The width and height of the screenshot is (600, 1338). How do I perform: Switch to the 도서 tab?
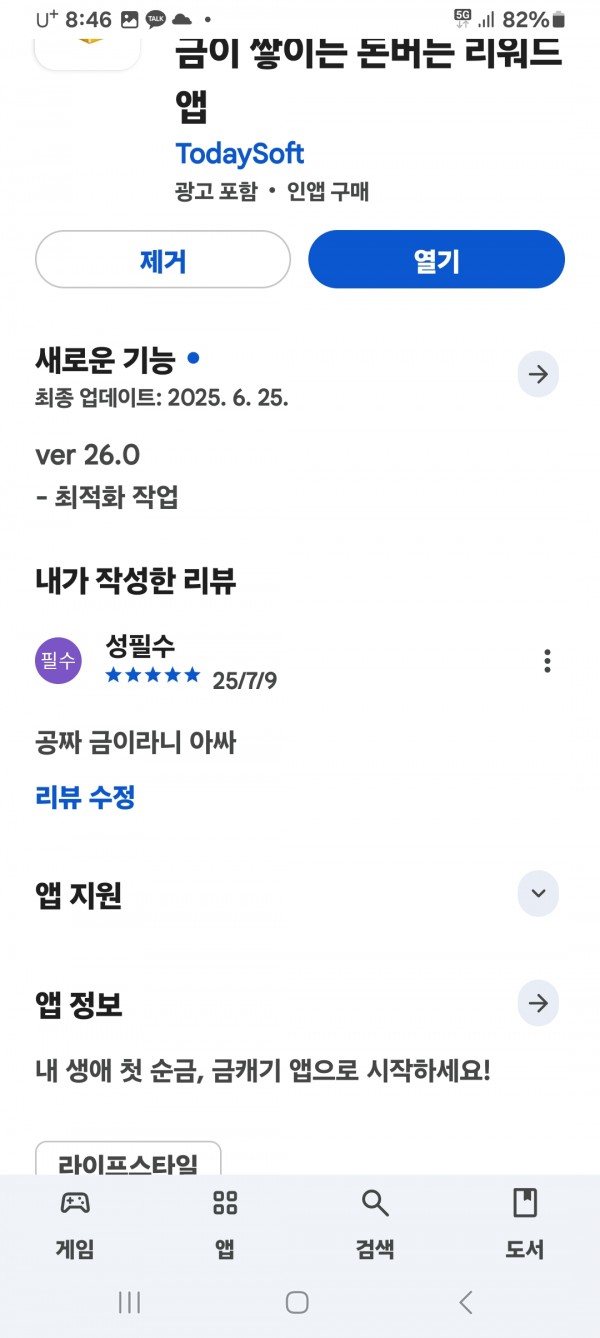pos(525,1223)
